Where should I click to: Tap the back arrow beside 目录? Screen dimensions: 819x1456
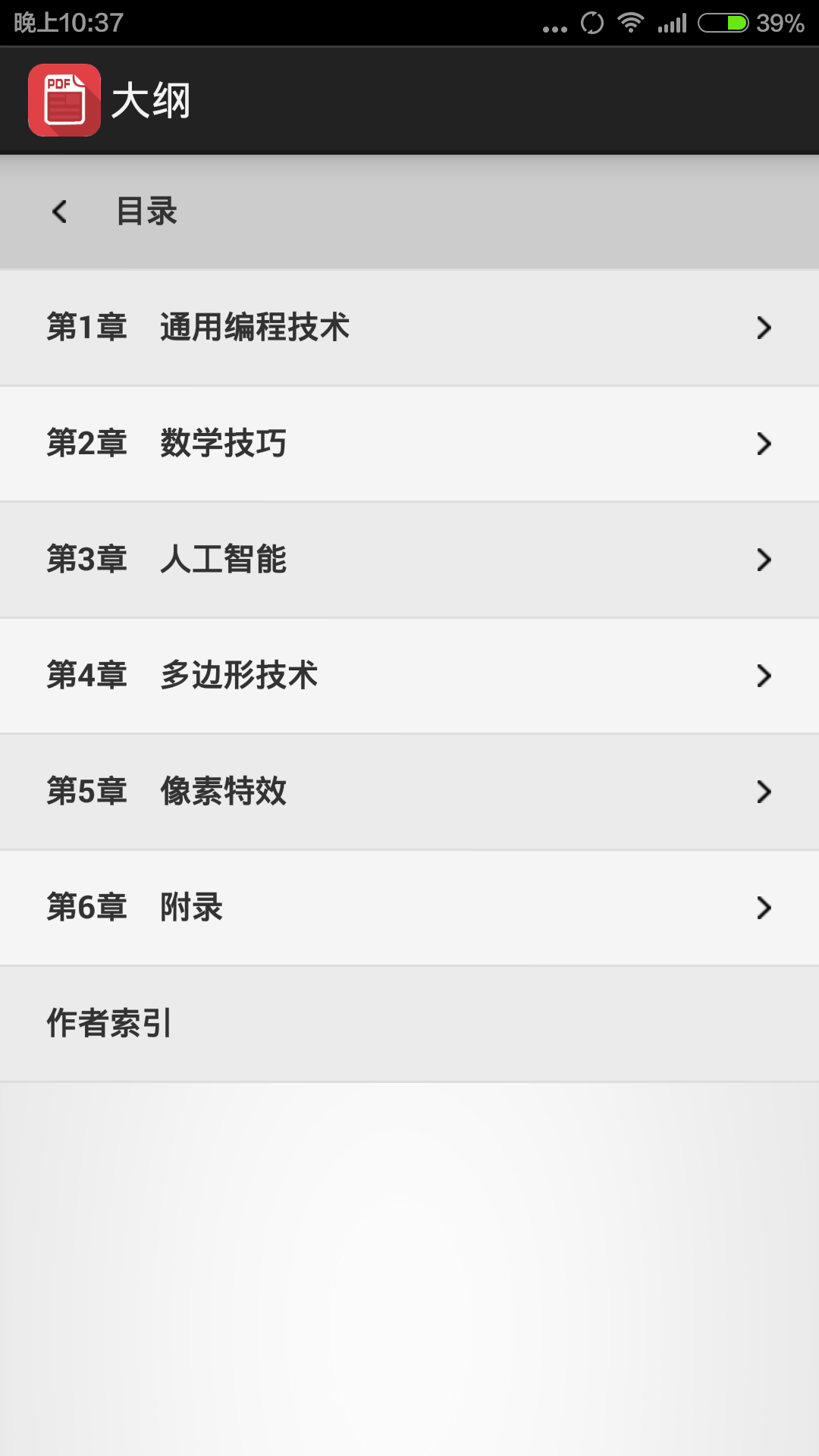(59, 212)
